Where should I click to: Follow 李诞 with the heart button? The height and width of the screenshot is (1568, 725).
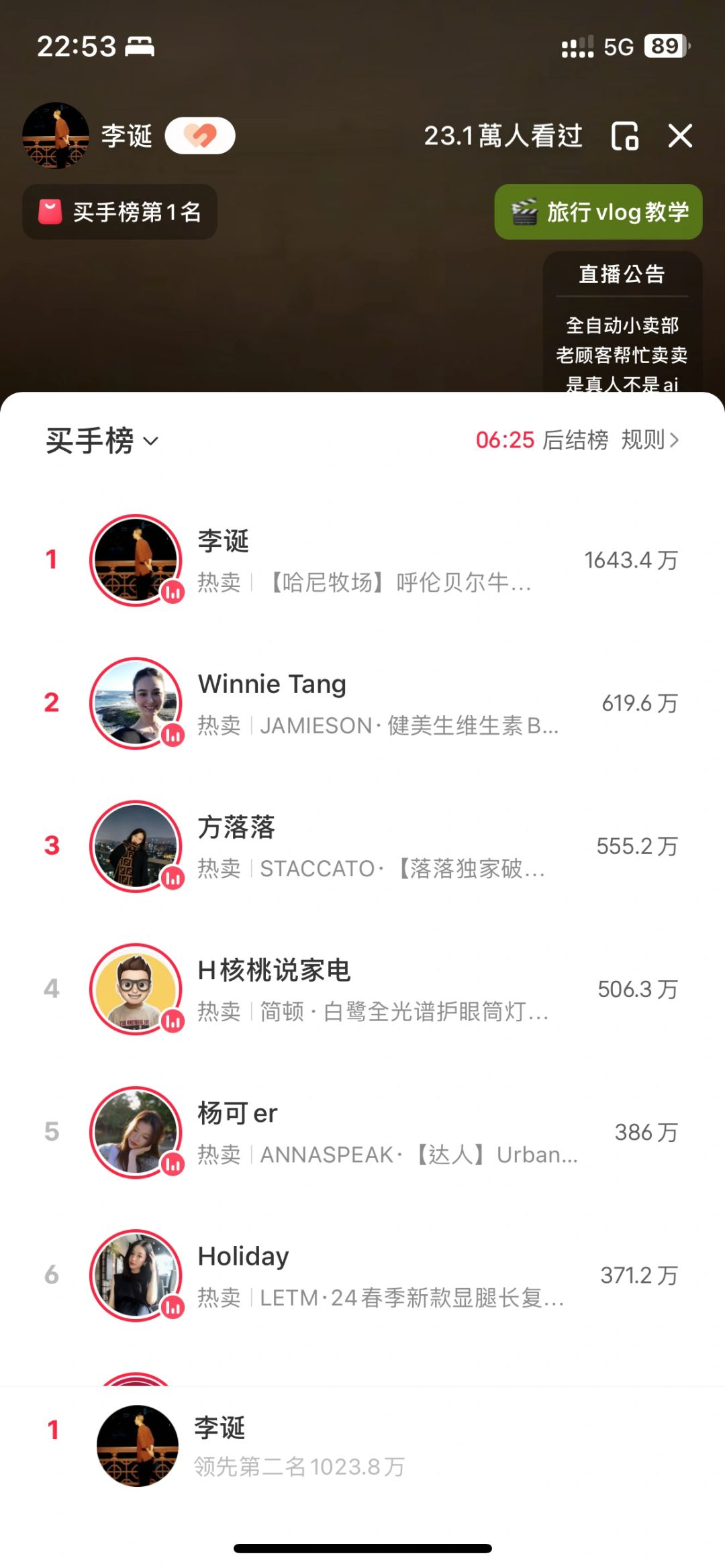[x=200, y=136]
